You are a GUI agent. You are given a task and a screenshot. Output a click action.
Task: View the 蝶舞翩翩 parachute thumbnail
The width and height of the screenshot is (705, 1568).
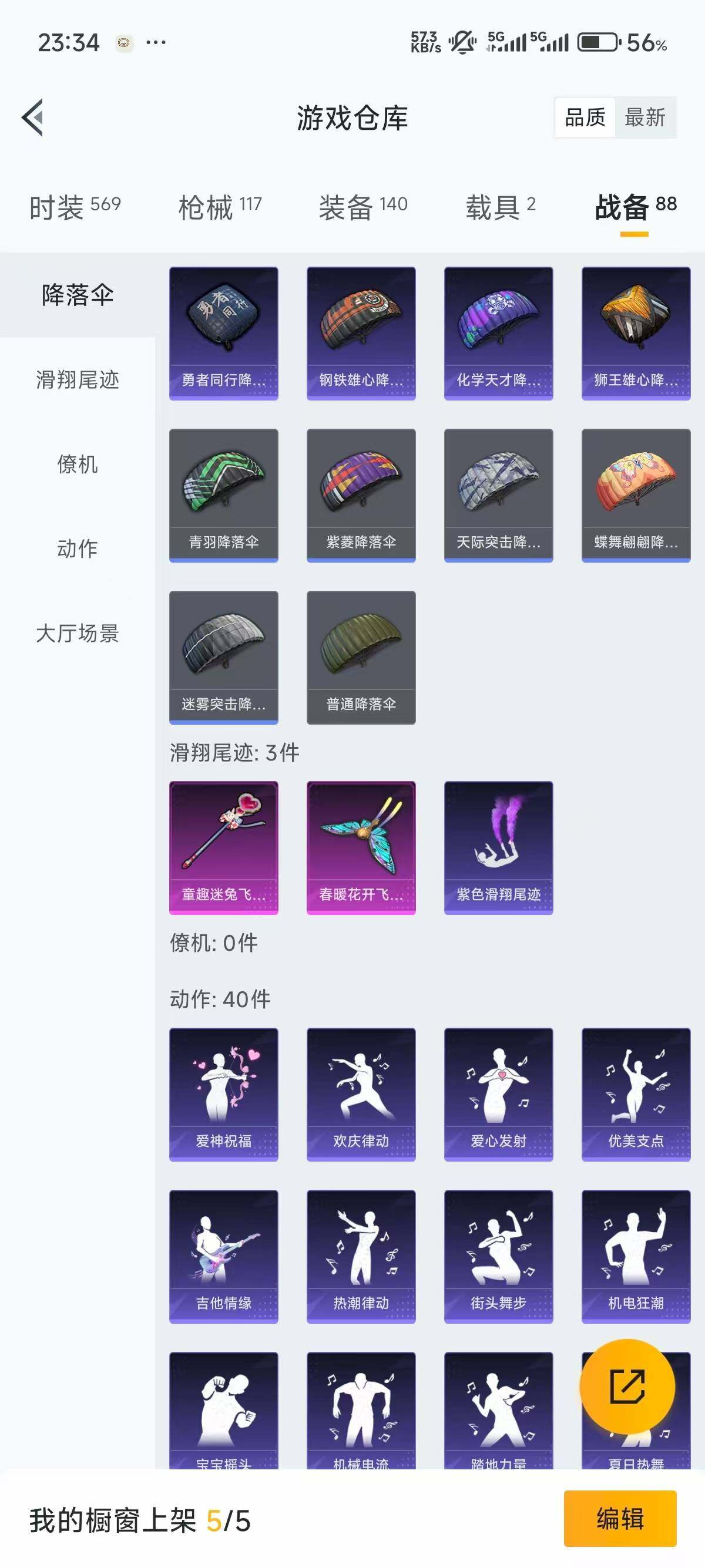click(635, 493)
